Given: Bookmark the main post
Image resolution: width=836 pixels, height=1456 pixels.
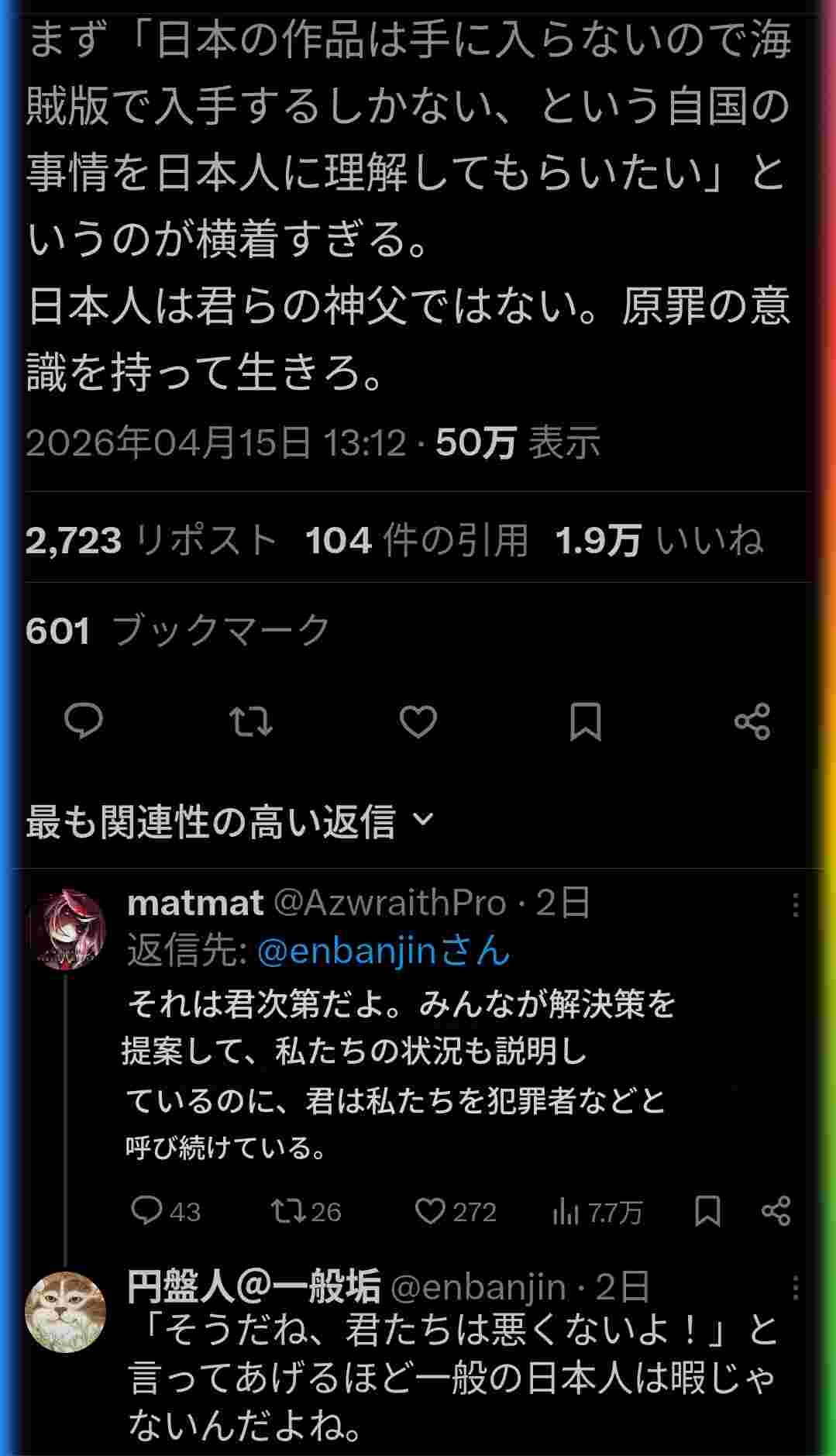Looking at the screenshot, I should [585, 721].
